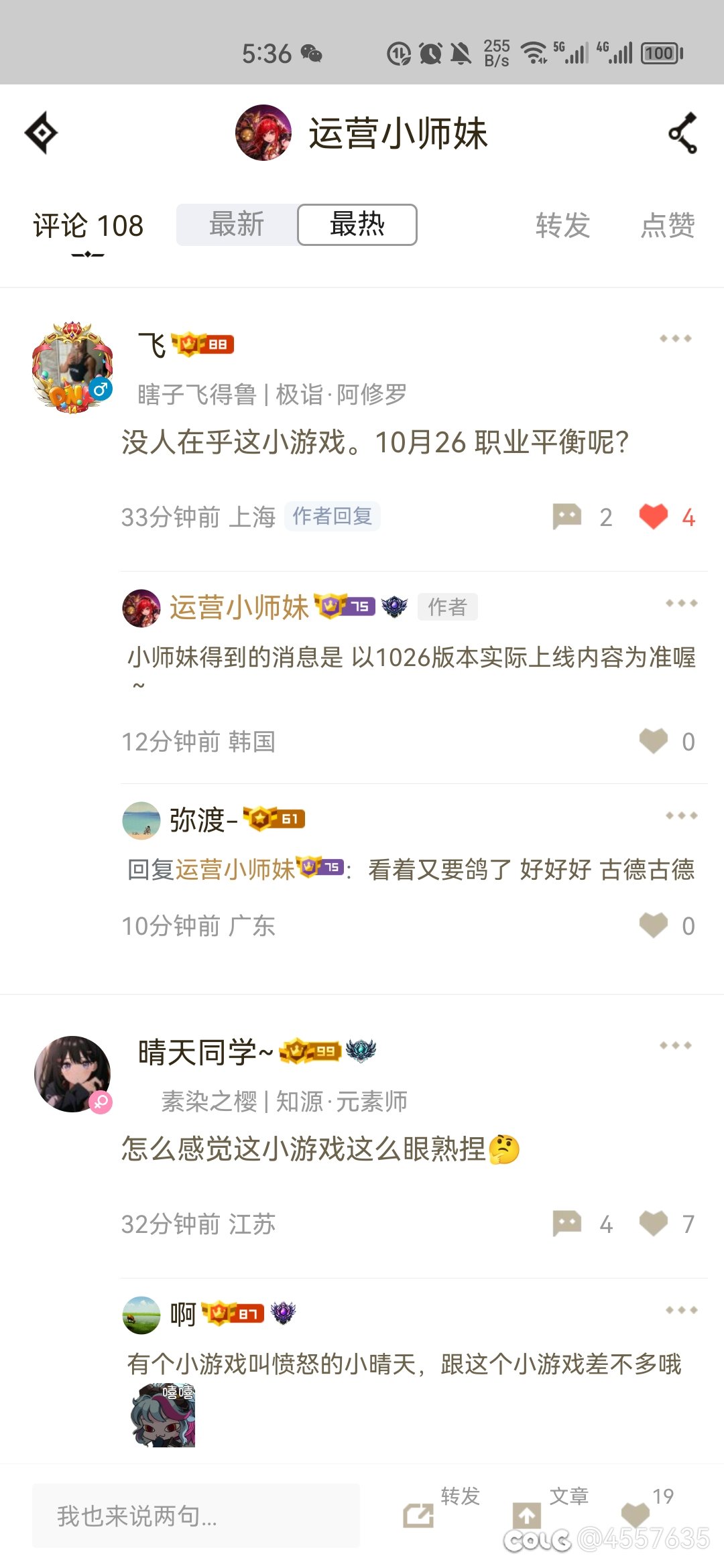Share this post via top-right icon
Image resolution: width=724 pixels, height=1568 pixels.
pyautogui.click(x=682, y=133)
